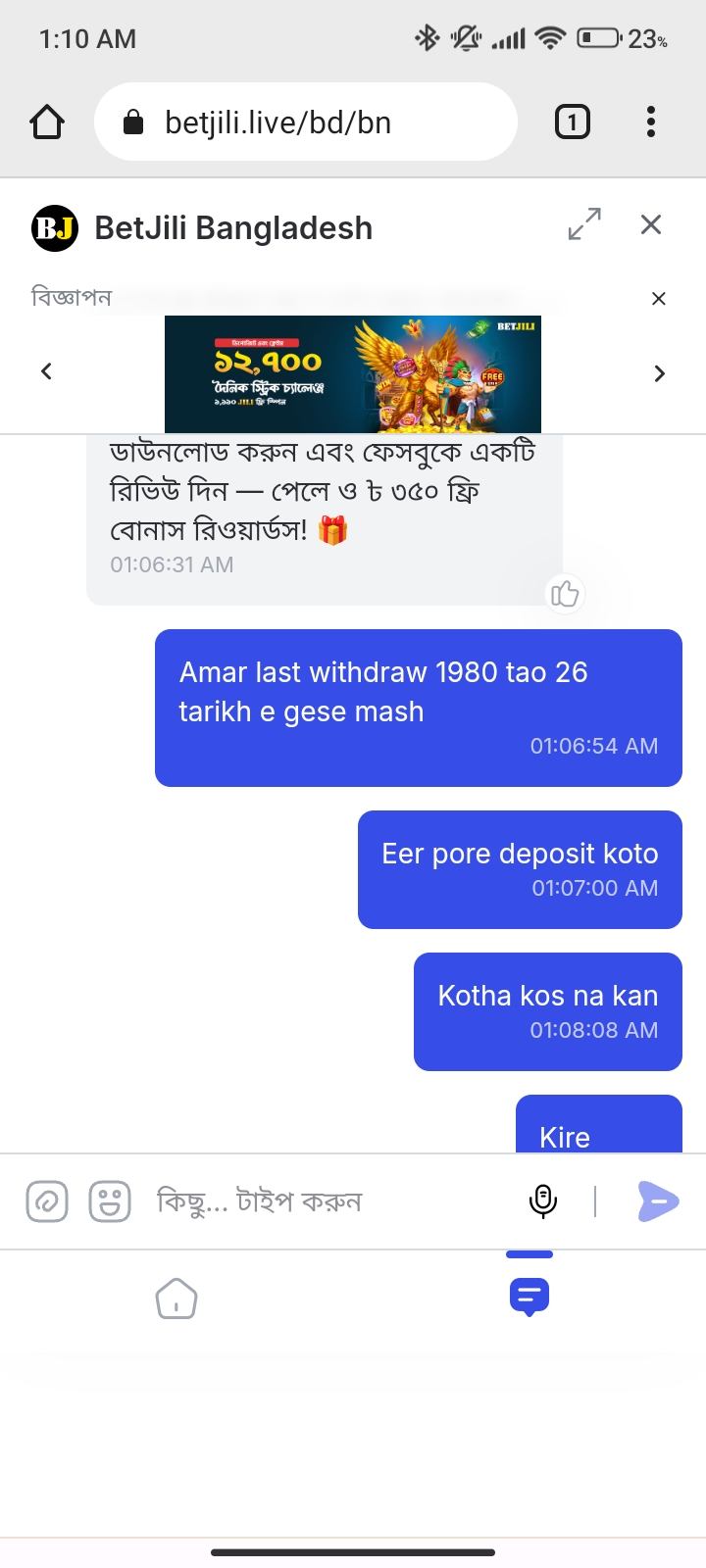The height and width of the screenshot is (1568, 706).
Task: Expand the chat window to fullscreen
Action: point(584,224)
